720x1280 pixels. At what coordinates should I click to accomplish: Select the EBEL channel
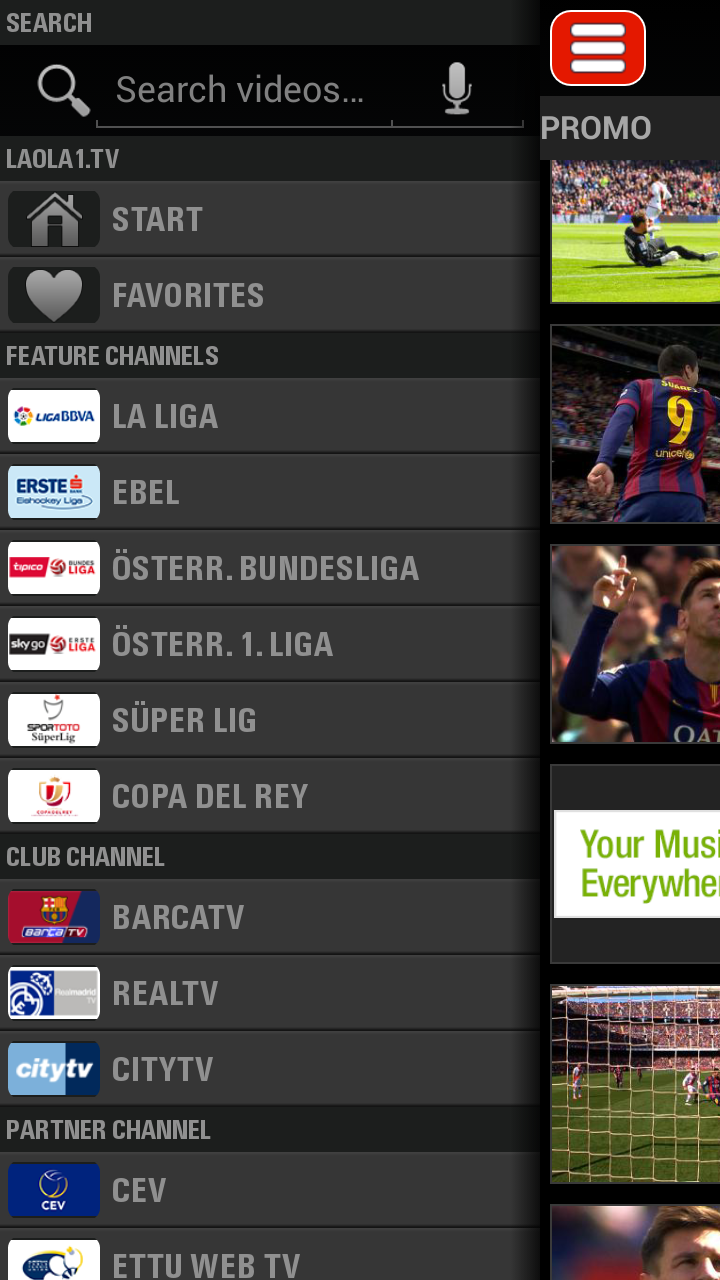point(270,492)
